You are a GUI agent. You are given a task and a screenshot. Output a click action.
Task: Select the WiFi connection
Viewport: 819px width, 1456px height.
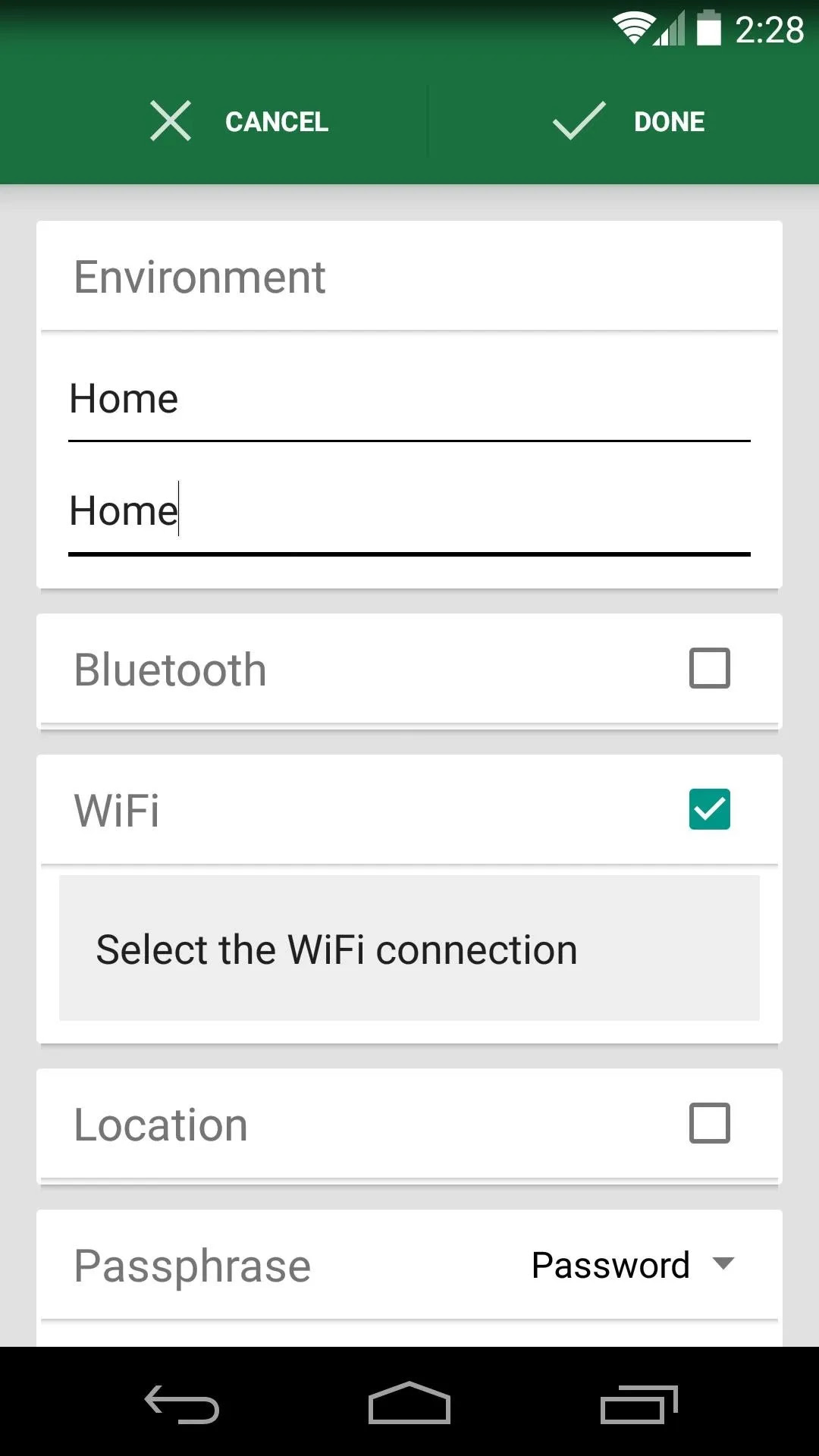(409, 948)
